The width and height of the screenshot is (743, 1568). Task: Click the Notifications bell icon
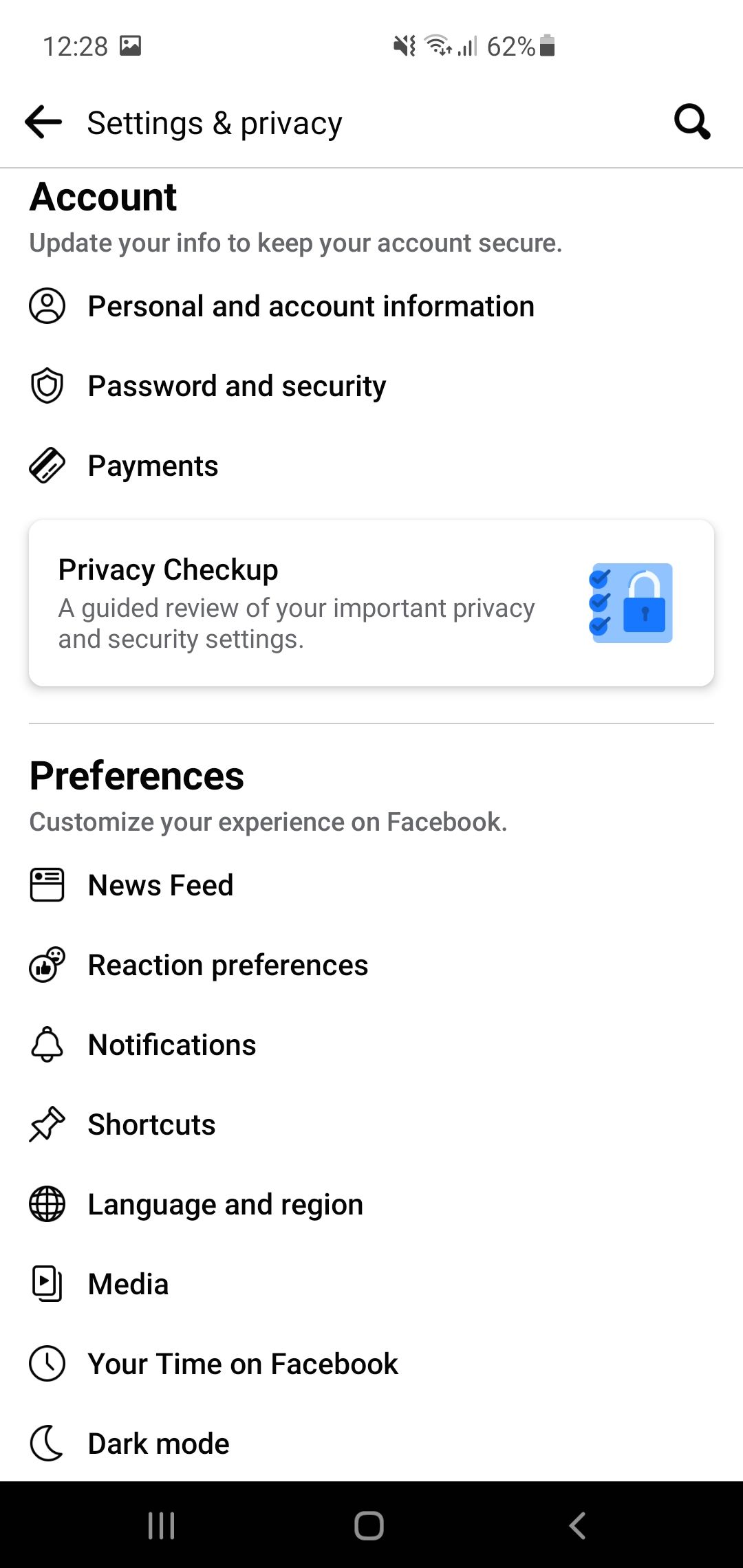[x=46, y=1045]
